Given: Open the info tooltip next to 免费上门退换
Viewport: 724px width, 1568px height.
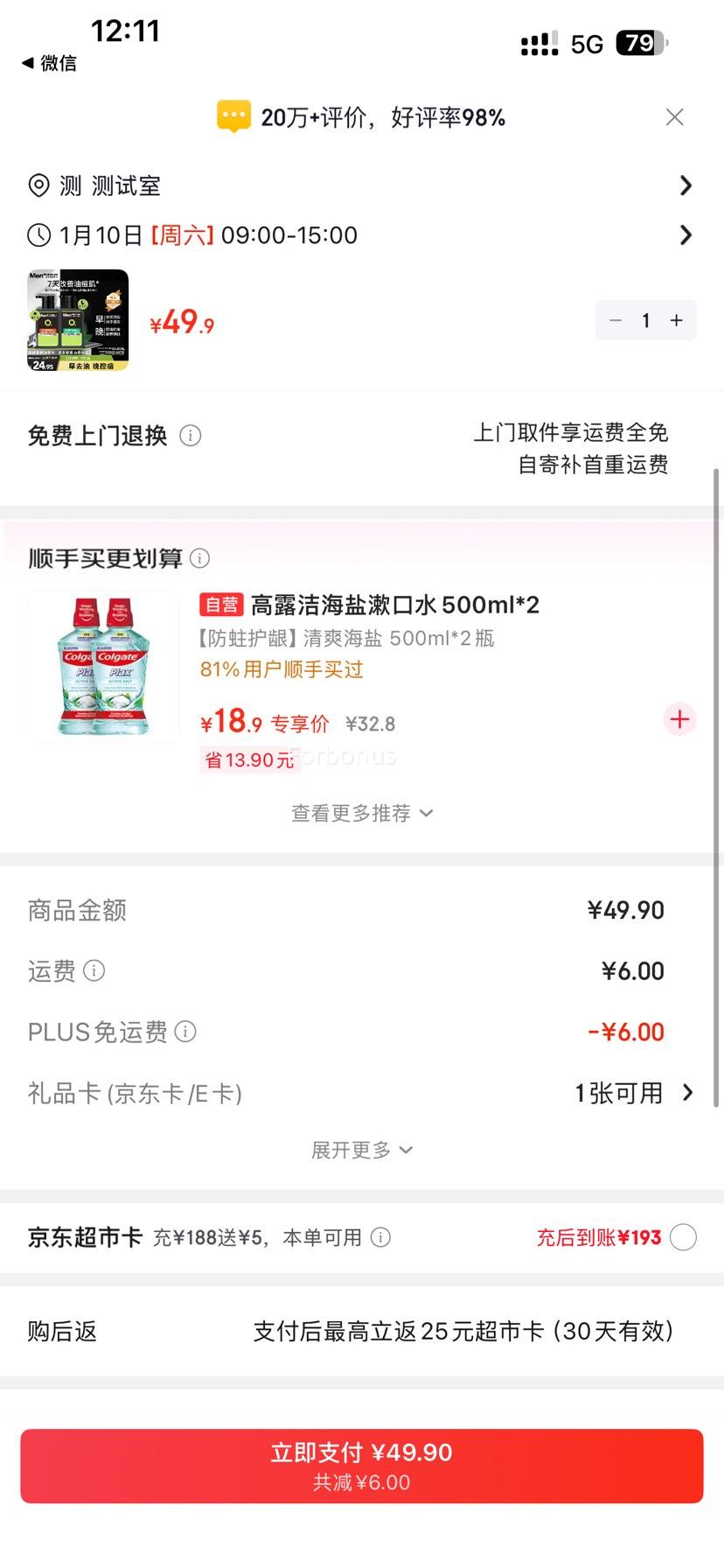Looking at the screenshot, I should 191,436.
